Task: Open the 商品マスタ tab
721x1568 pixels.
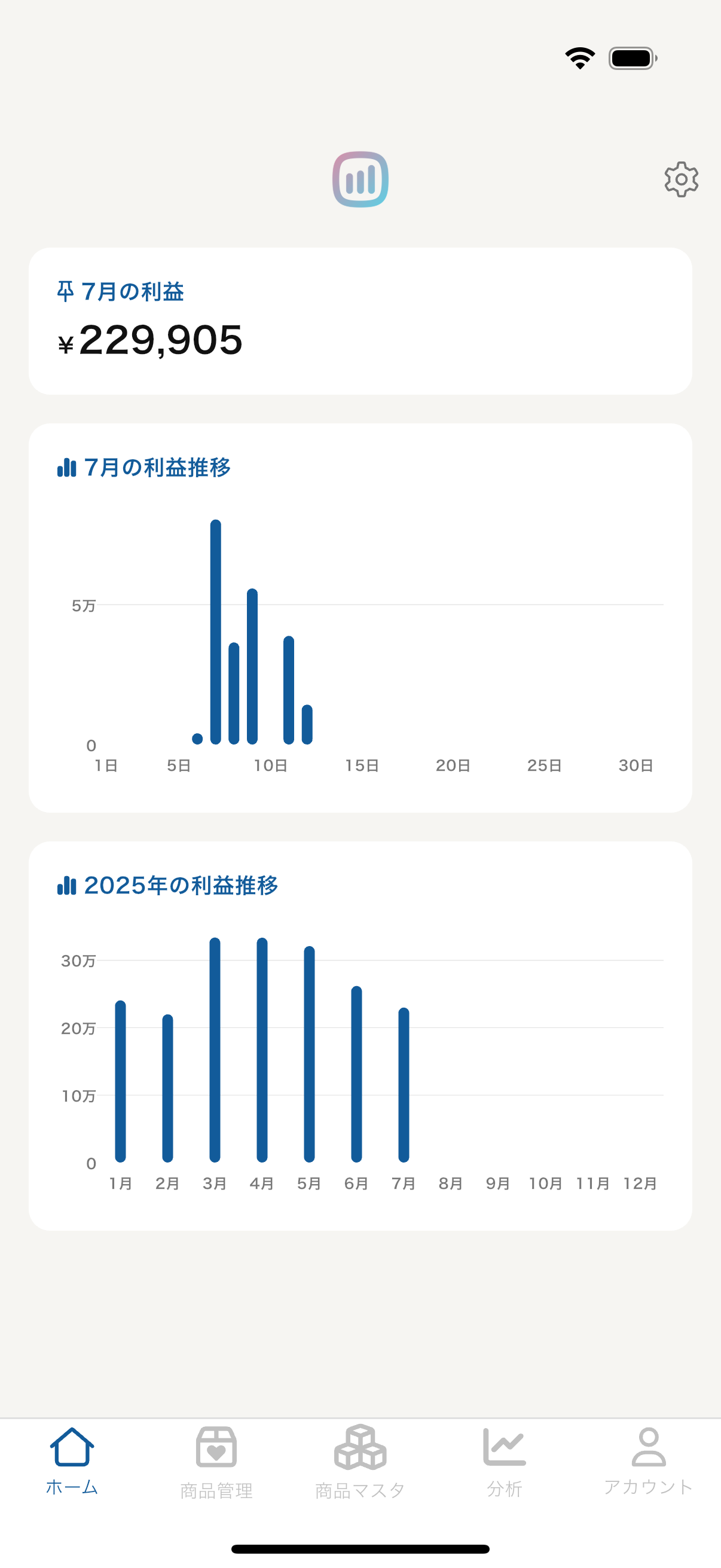Action: pyautogui.click(x=360, y=1462)
